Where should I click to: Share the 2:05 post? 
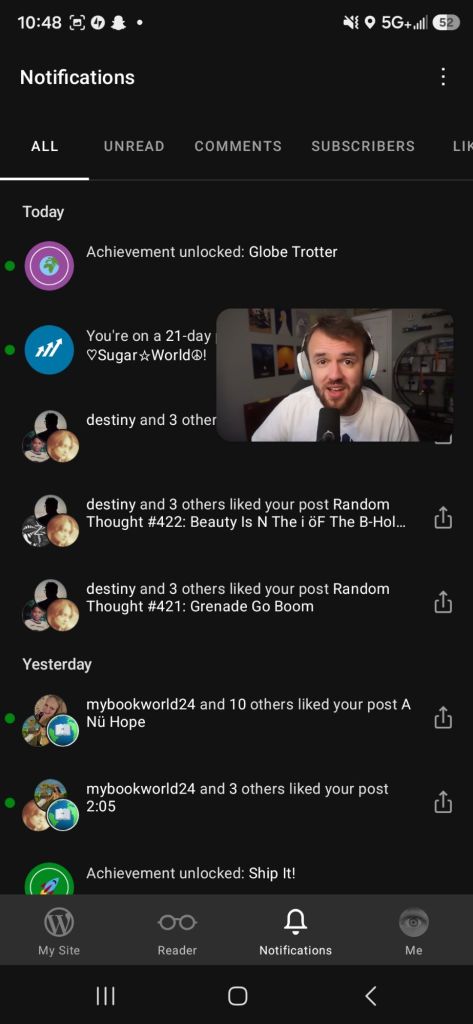pos(443,801)
